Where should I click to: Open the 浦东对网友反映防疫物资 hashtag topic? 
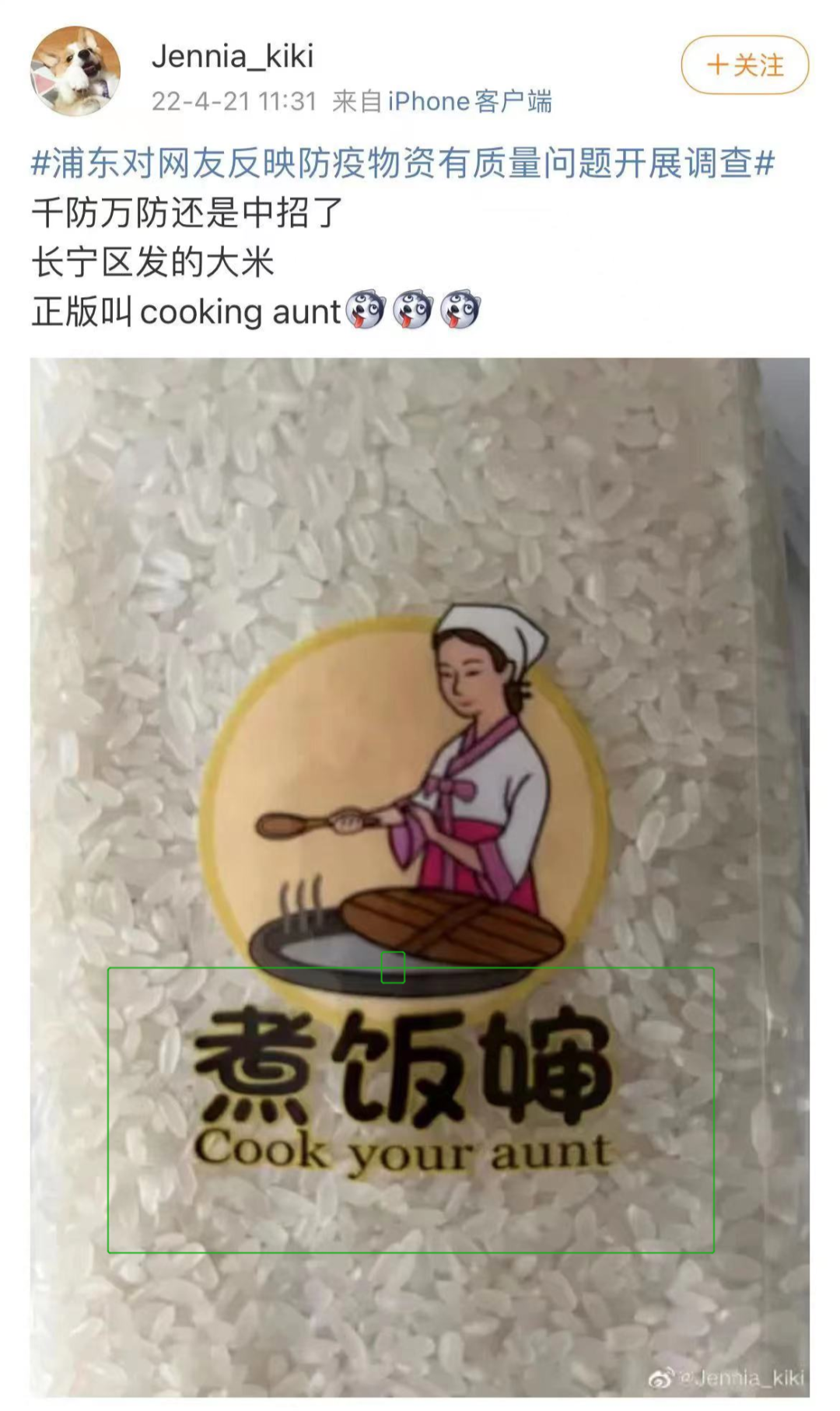403,164
